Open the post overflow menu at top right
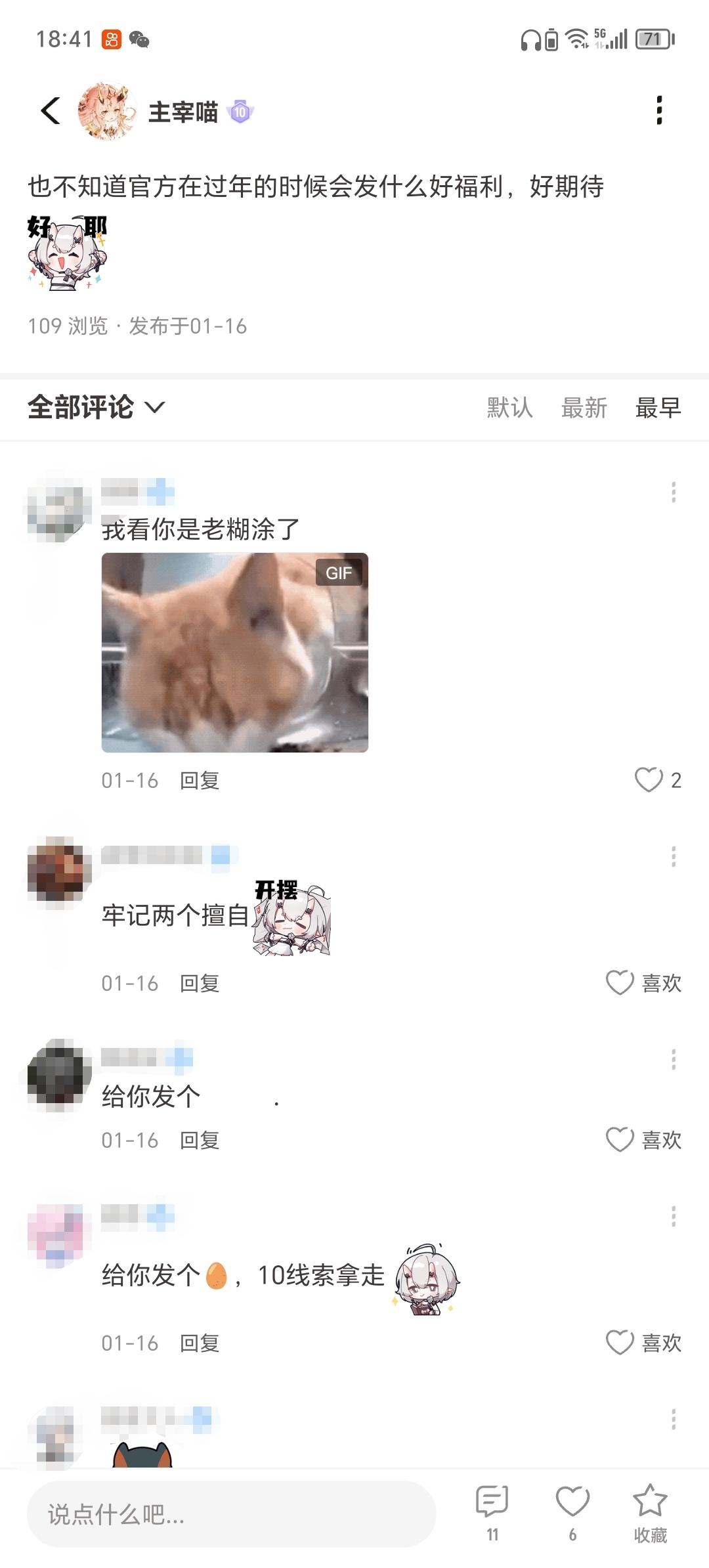Screen dimensions: 709x1568 [x=659, y=110]
